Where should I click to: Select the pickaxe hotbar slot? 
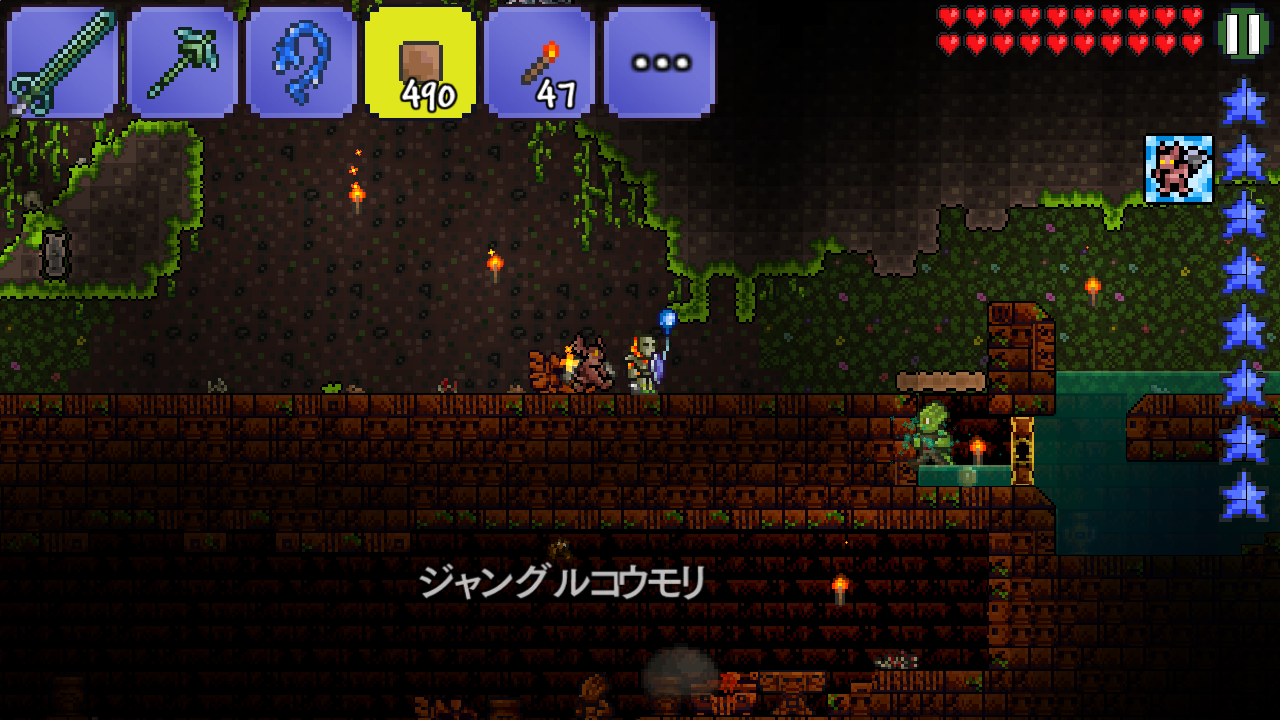(x=182, y=63)
